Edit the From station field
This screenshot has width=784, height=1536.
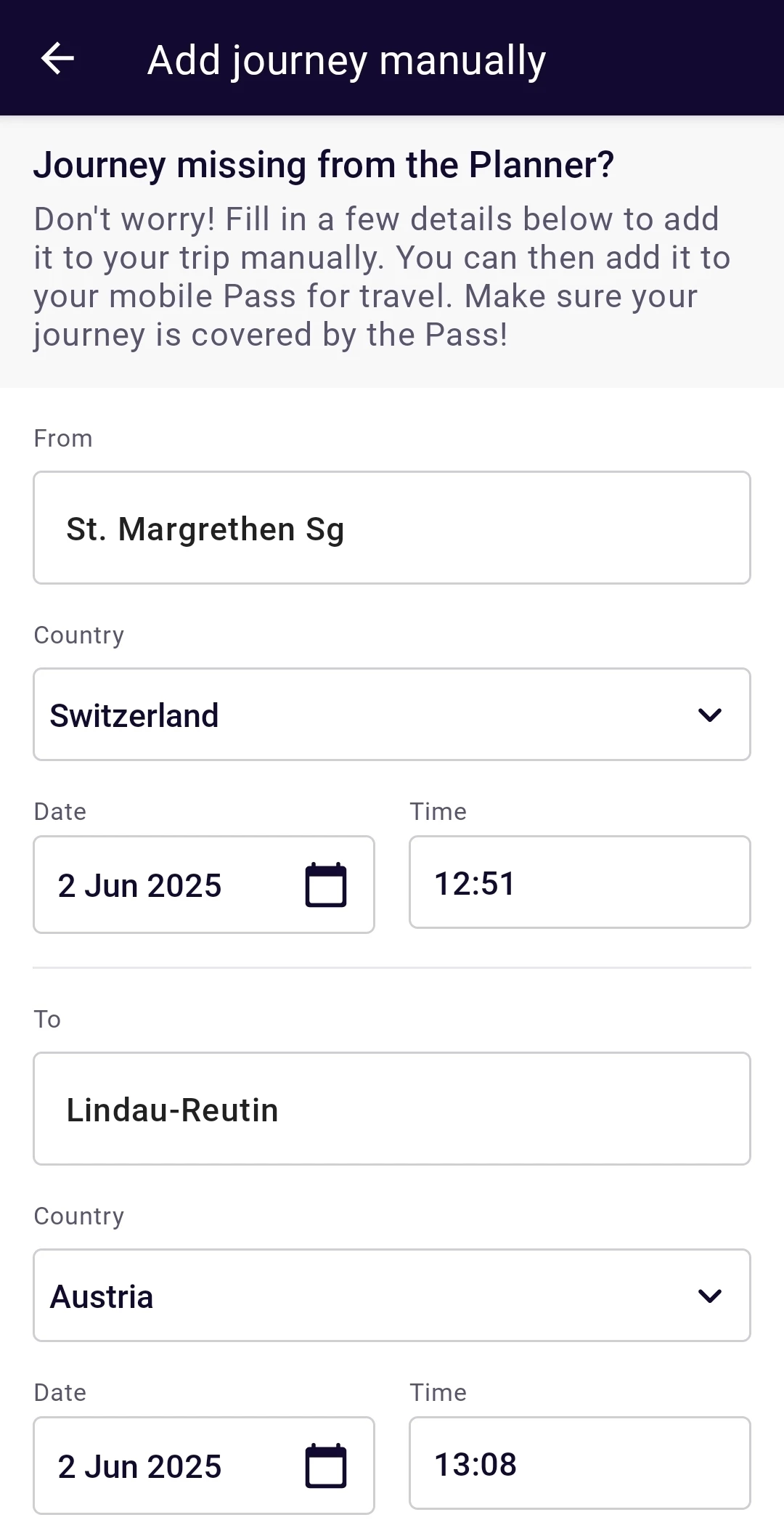[x=391, y=528]
